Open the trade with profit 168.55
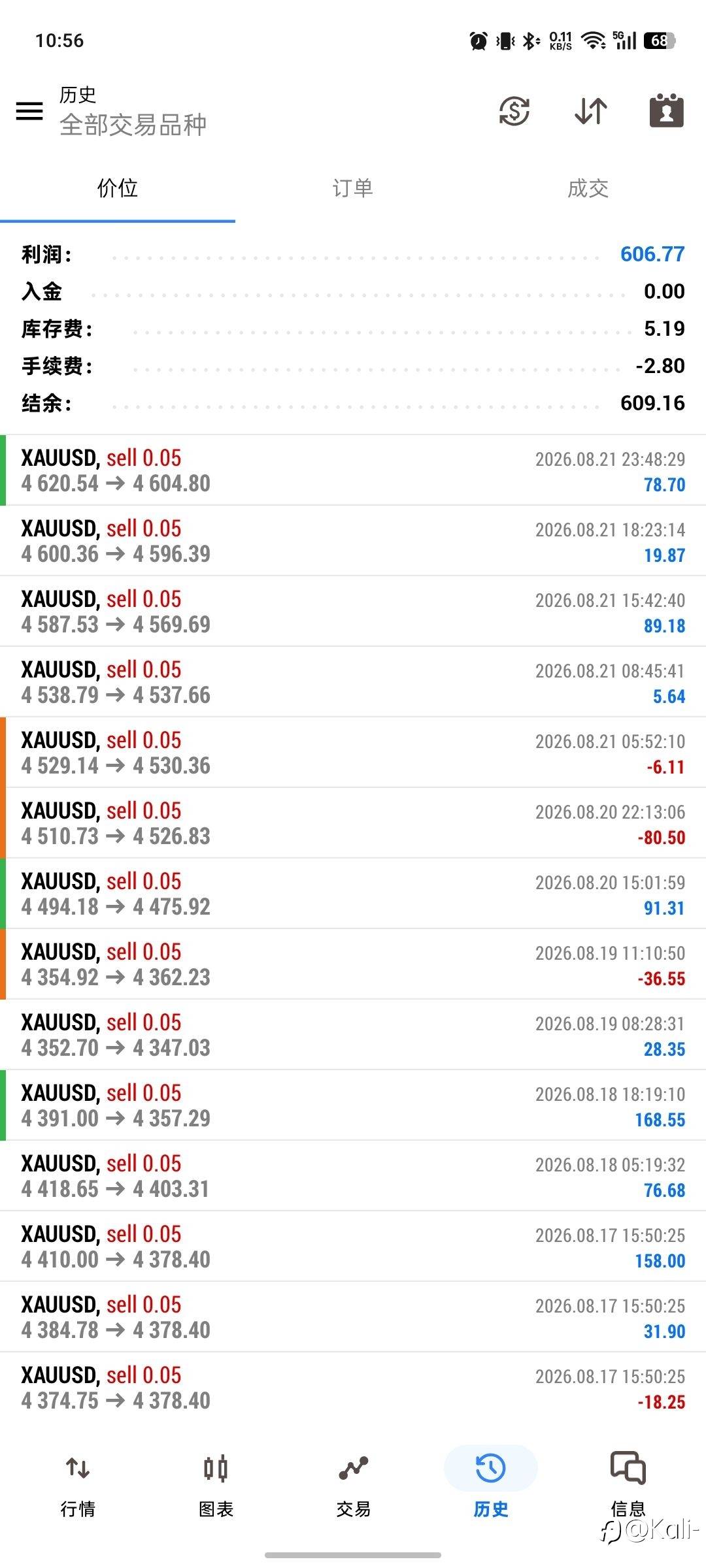Screen dimensions: 706x1568 click(353, 1105)
